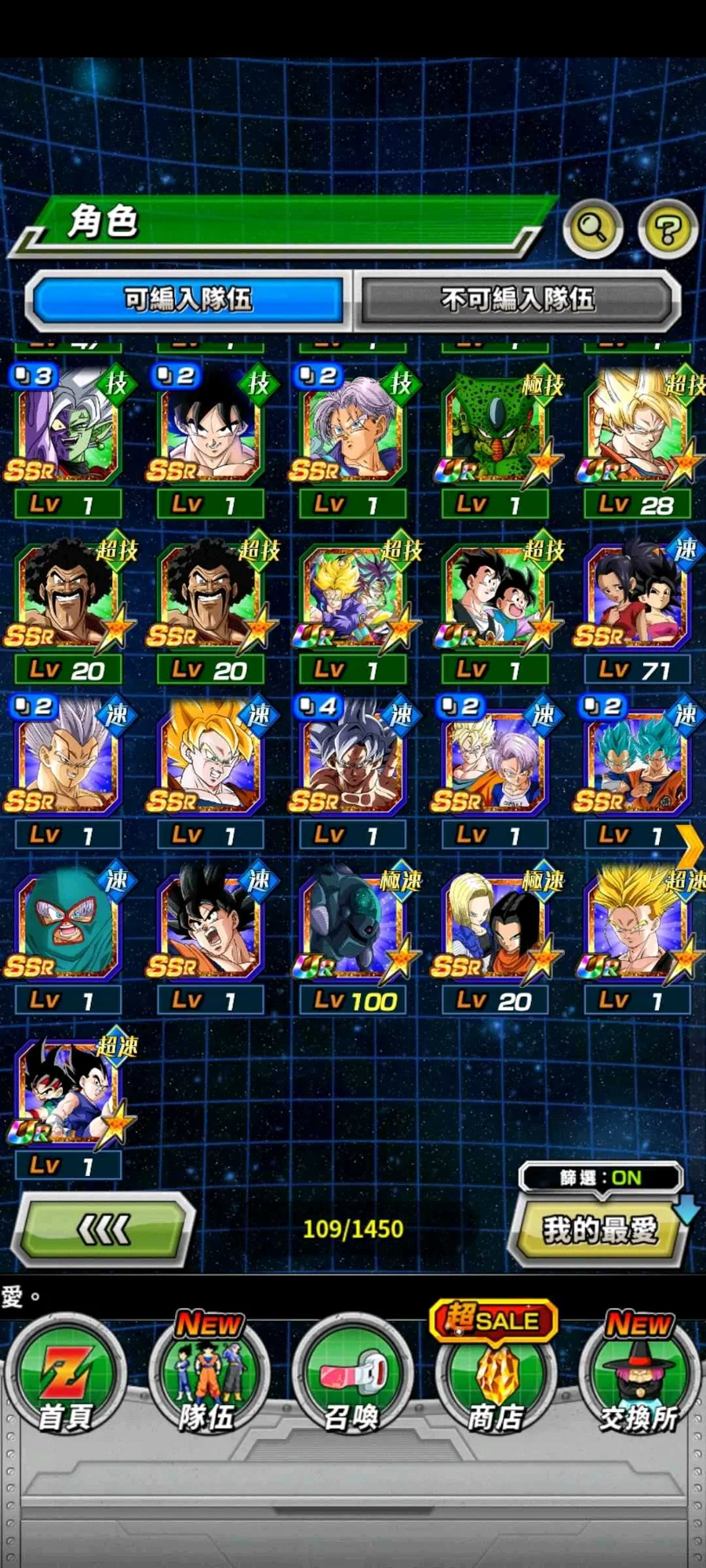Select the Lv 100 極速 character card
706x1568 pixels.
(x=352, y=929)
